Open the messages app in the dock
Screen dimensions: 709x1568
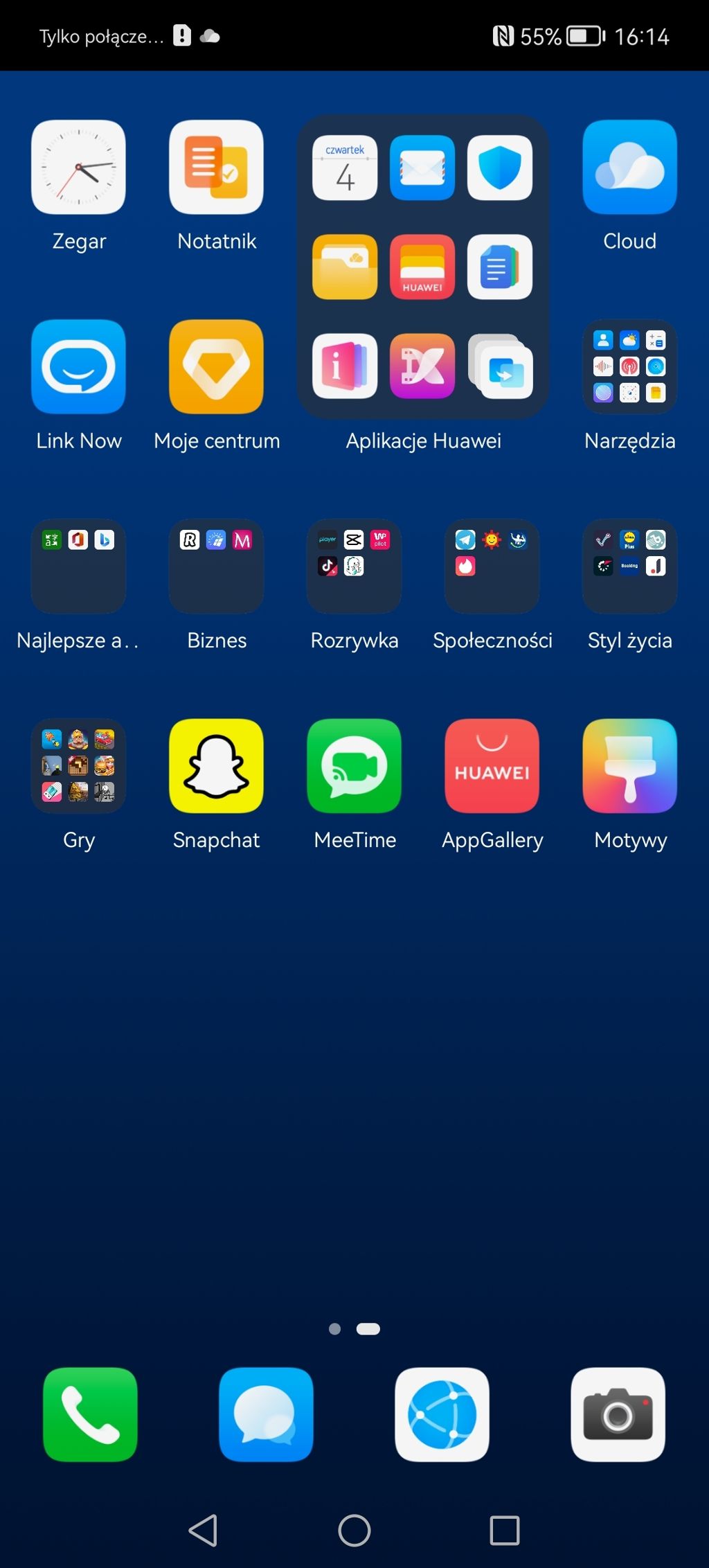pos(266,1414)
